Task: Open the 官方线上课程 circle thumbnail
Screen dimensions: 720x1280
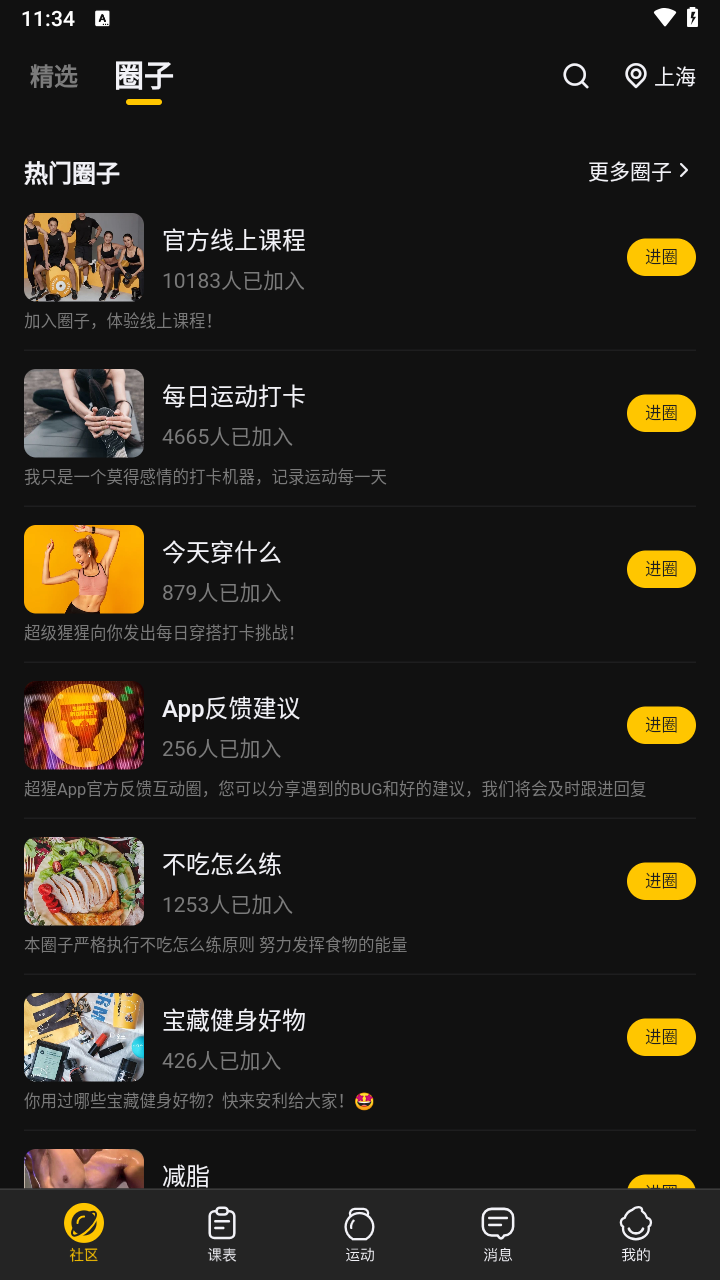Action: pyautogui.click(x=84, y=257)
